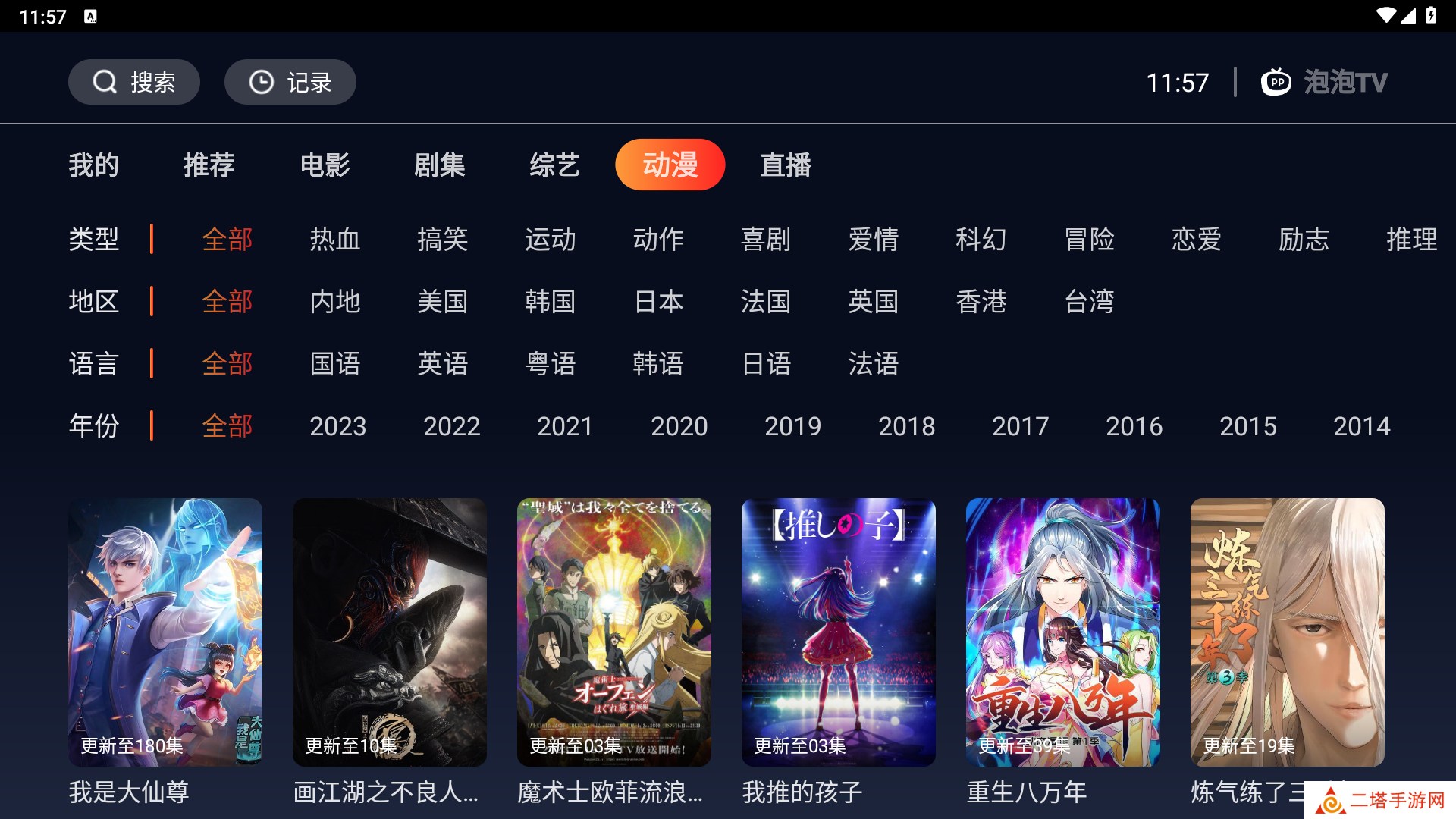Open 魔术士欧菲流浪 anime card
This screenshot has height=819, width=1456.
[613, 632]
